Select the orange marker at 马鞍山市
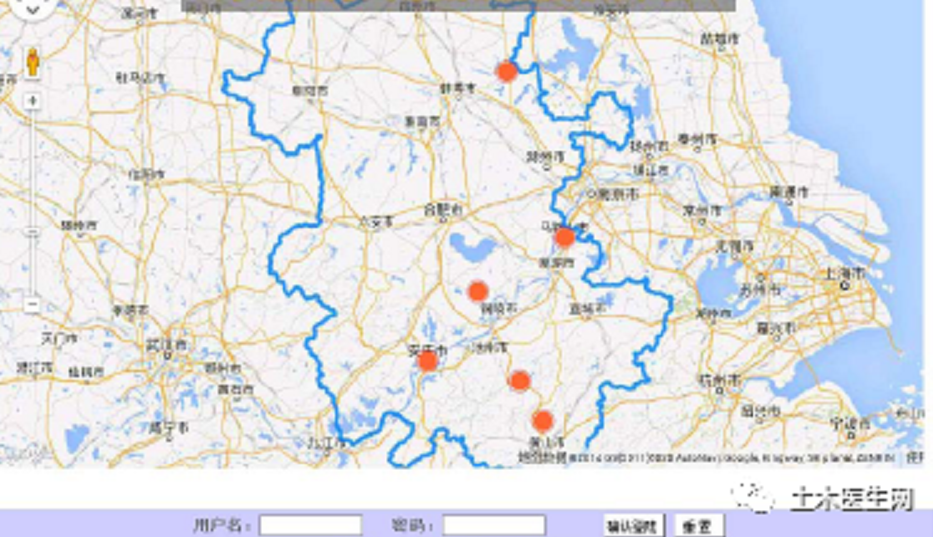Viewport: 933px width, 537px height. 564,237
